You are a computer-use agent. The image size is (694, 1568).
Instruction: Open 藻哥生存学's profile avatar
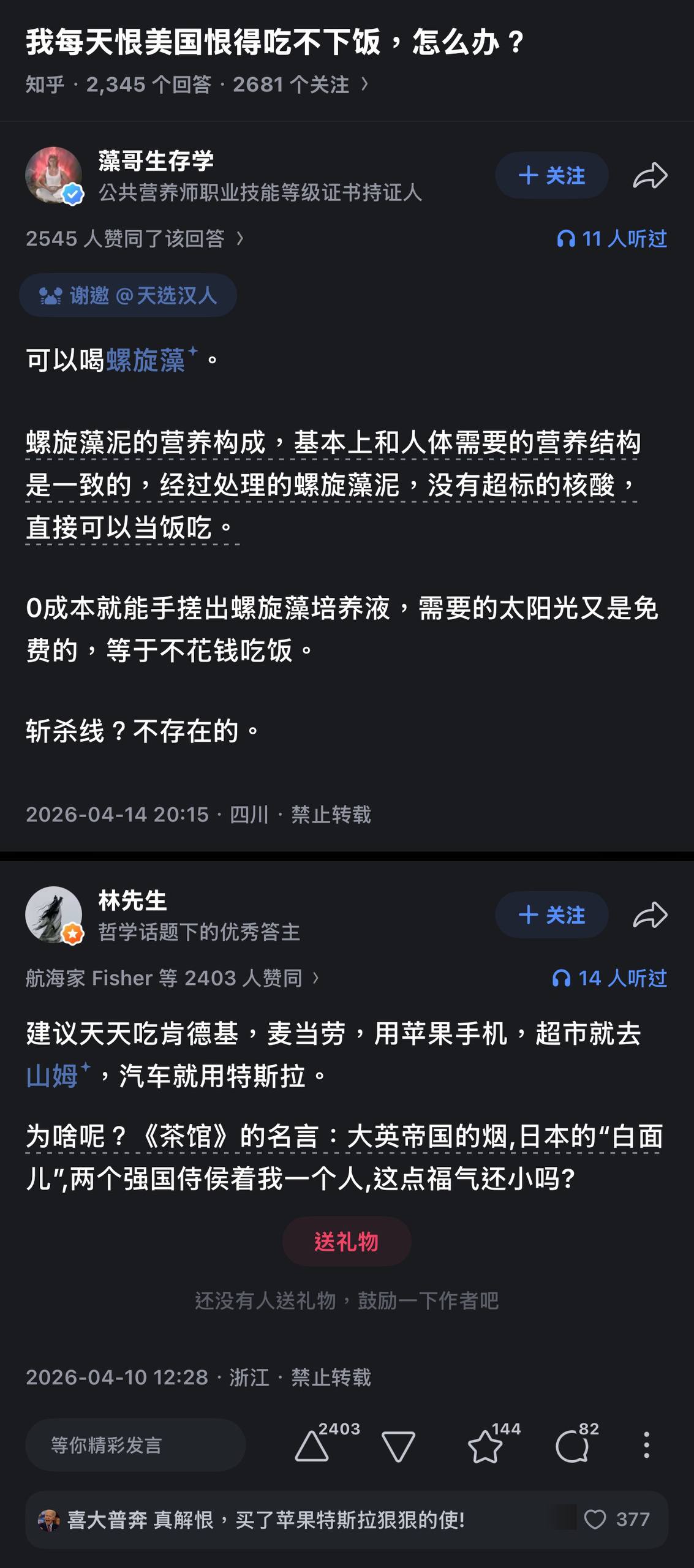point(54,175)
